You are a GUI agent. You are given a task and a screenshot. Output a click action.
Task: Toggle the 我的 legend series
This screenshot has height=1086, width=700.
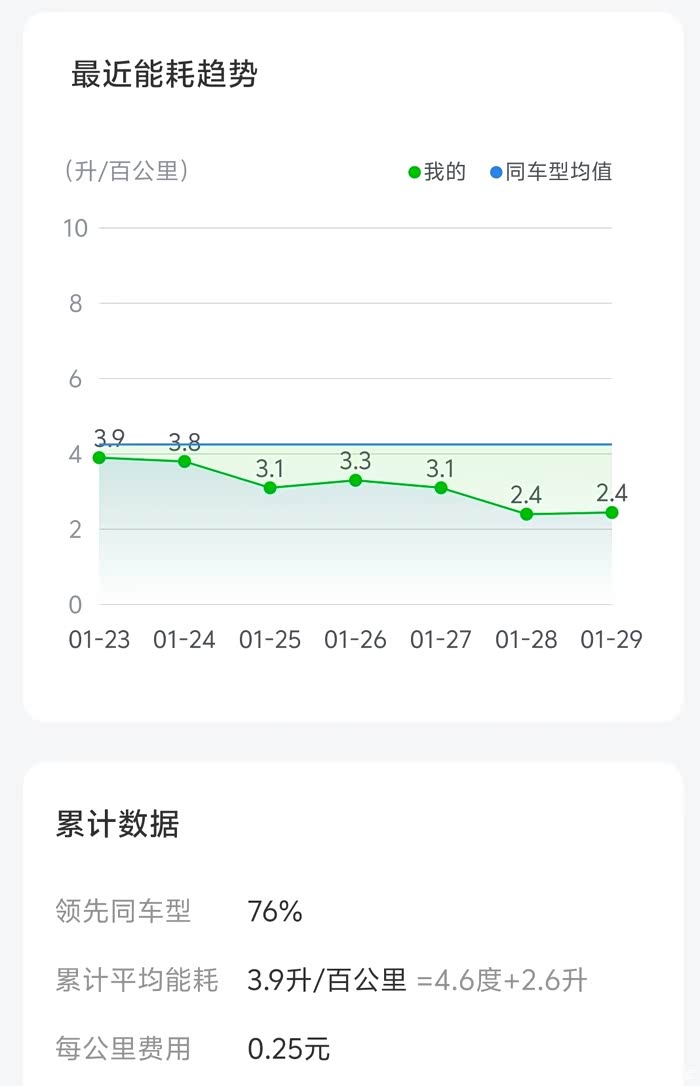click(437, 172)
